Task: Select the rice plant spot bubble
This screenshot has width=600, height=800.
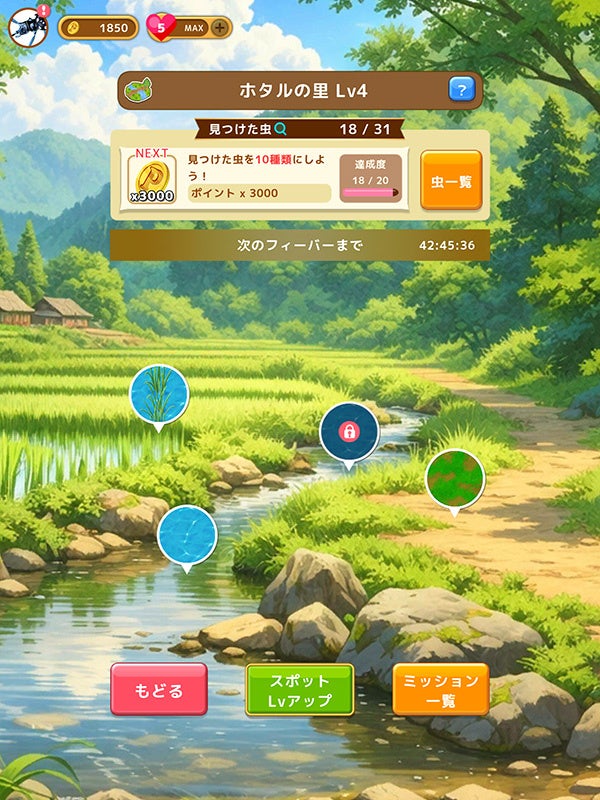Action: tap(159, 394)
